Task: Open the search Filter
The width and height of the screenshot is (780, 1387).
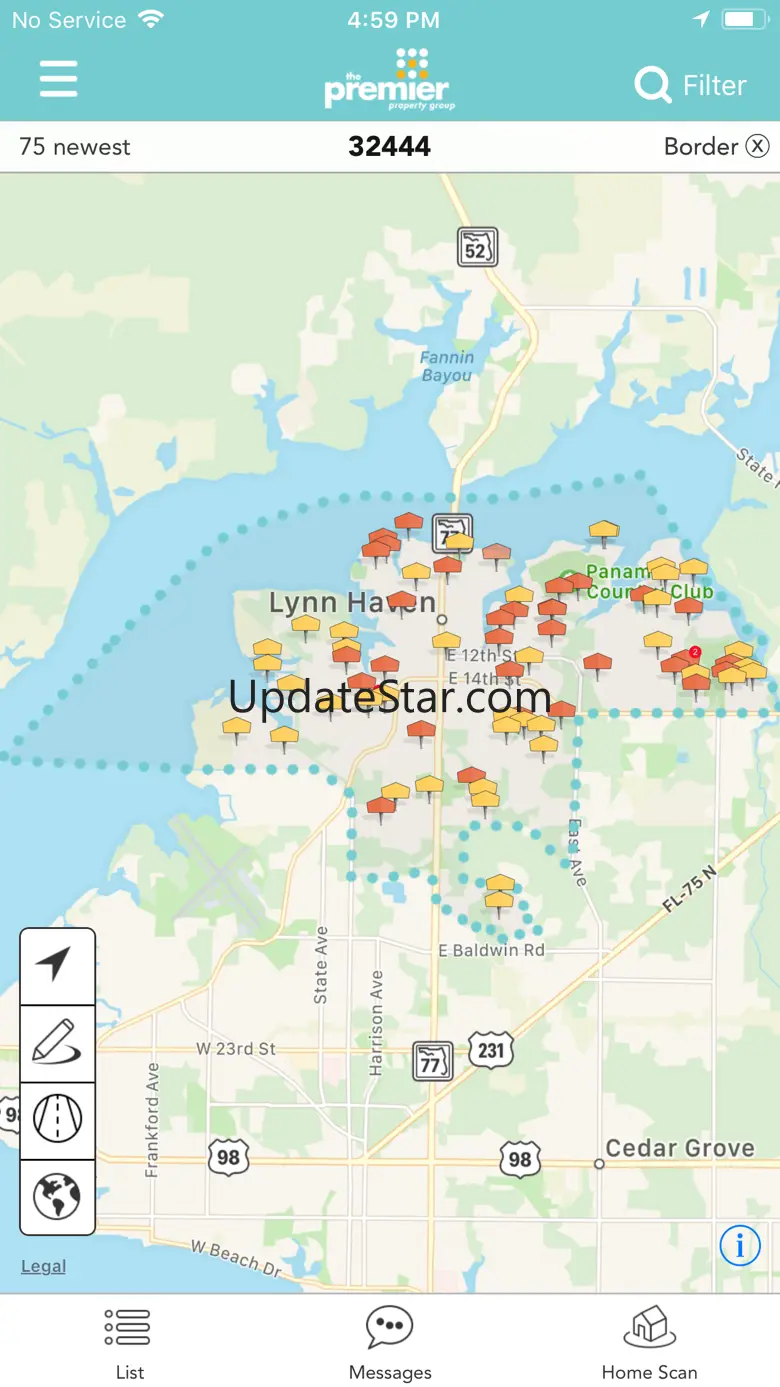Action: point(691,86)
